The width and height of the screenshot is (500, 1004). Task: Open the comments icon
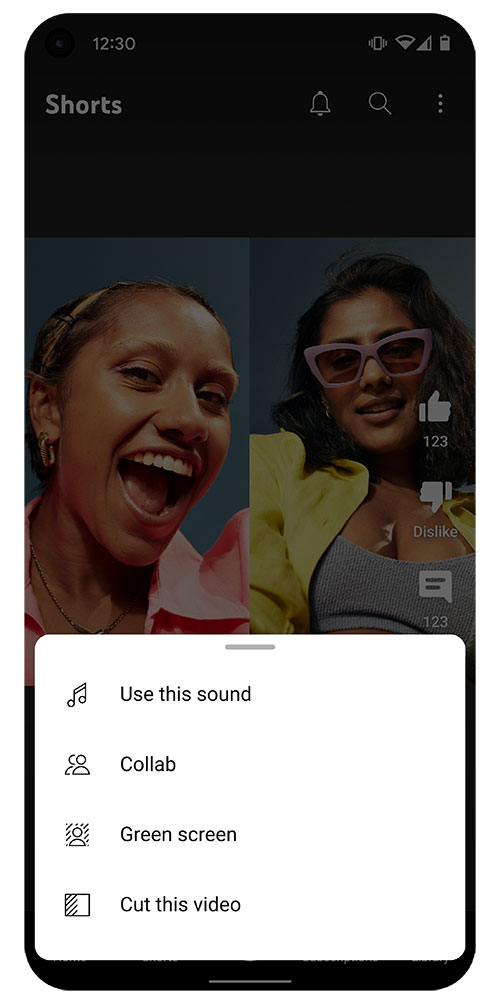435,587
